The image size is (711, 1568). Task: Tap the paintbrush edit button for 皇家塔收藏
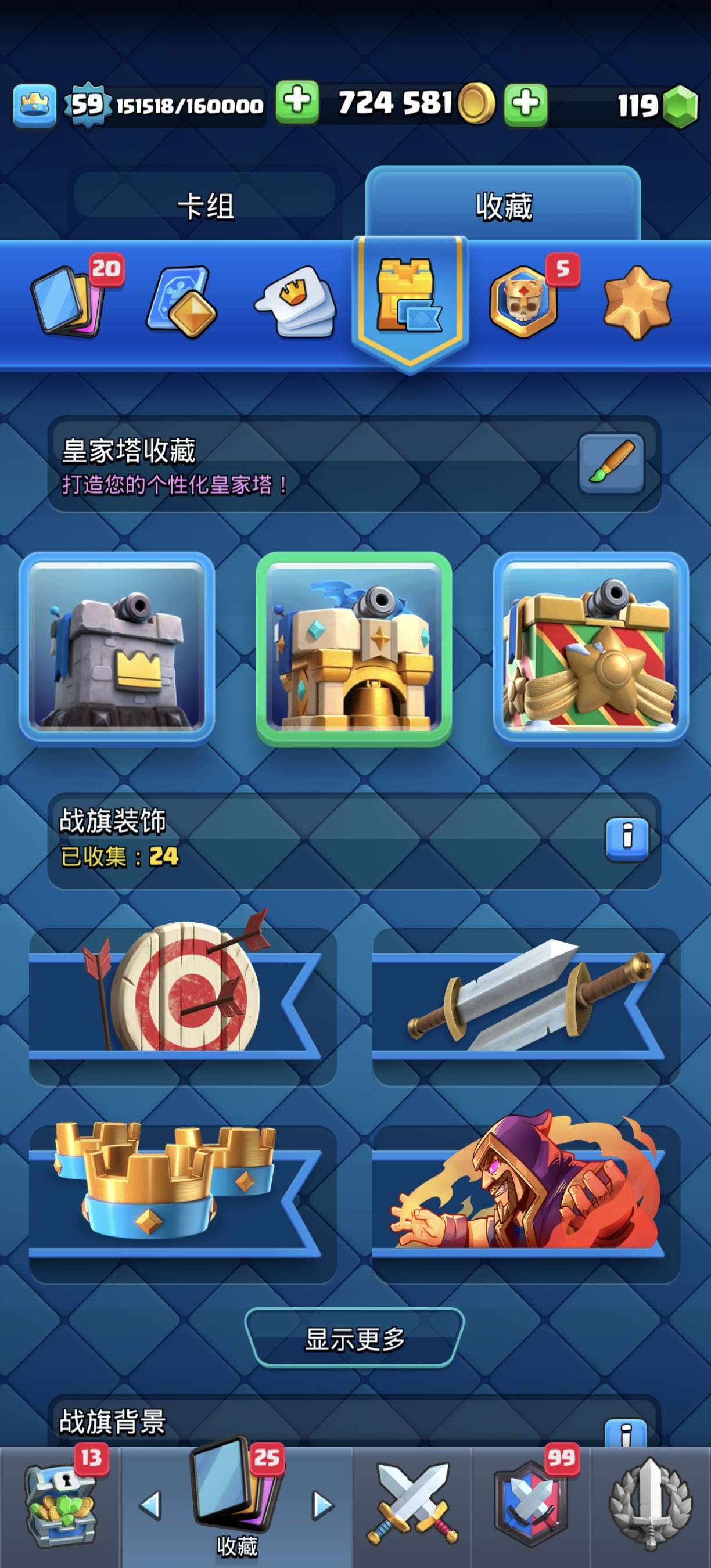coord(611,464)
